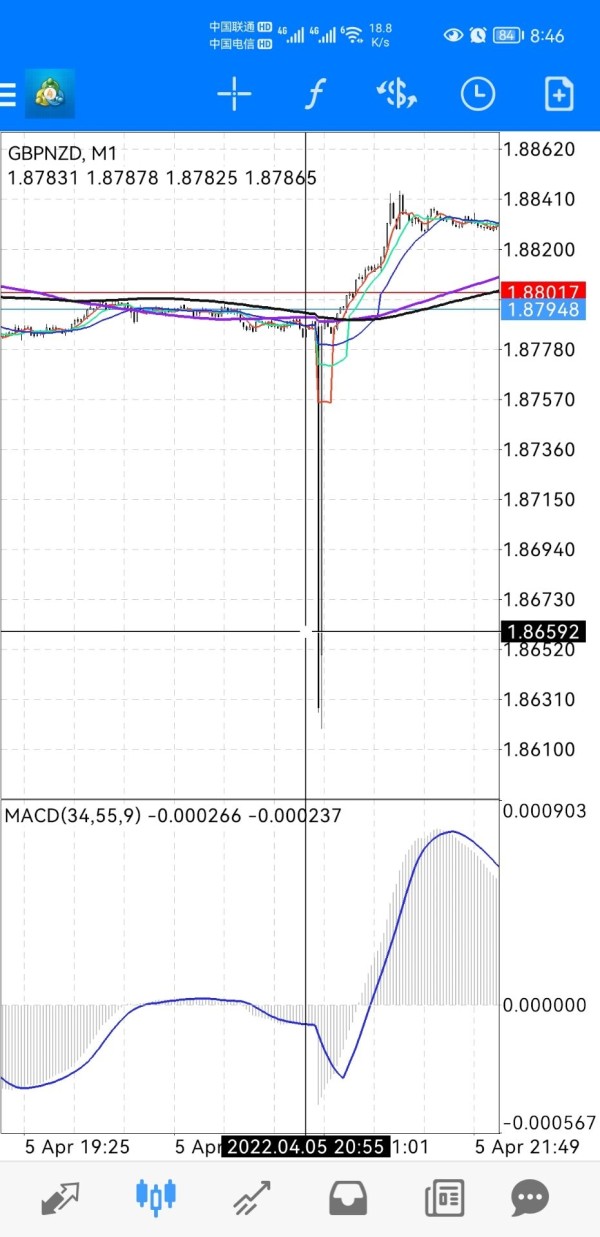Switch to the Chart tab
This screenshot has width=600, height=1237.
[155, 1197]
